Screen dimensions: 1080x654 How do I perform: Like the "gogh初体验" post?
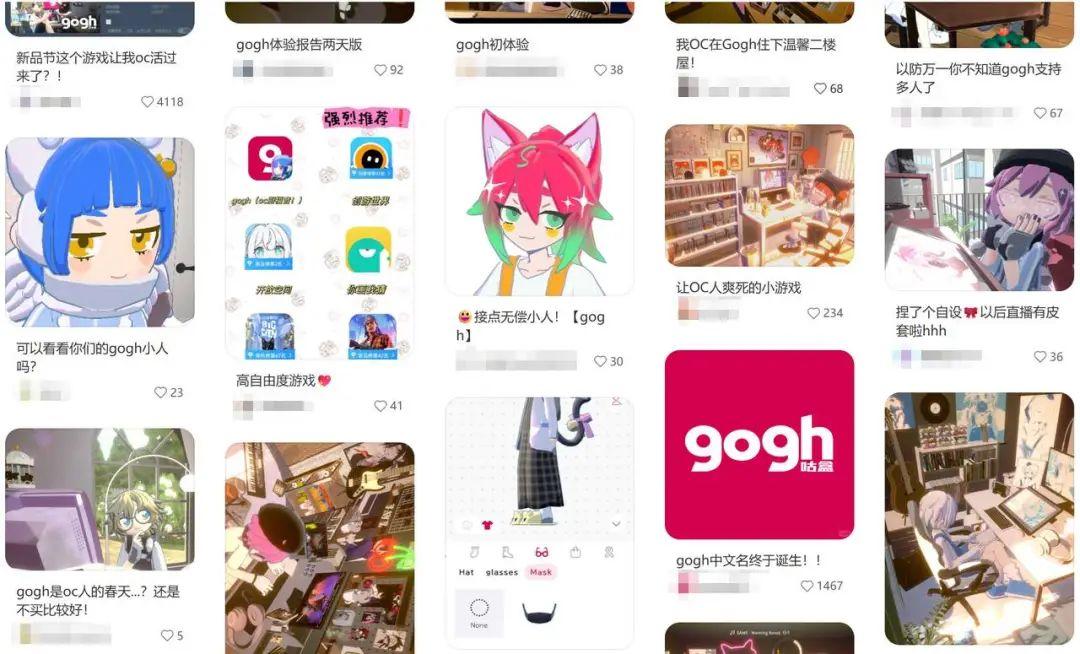(x=601, y=70)
